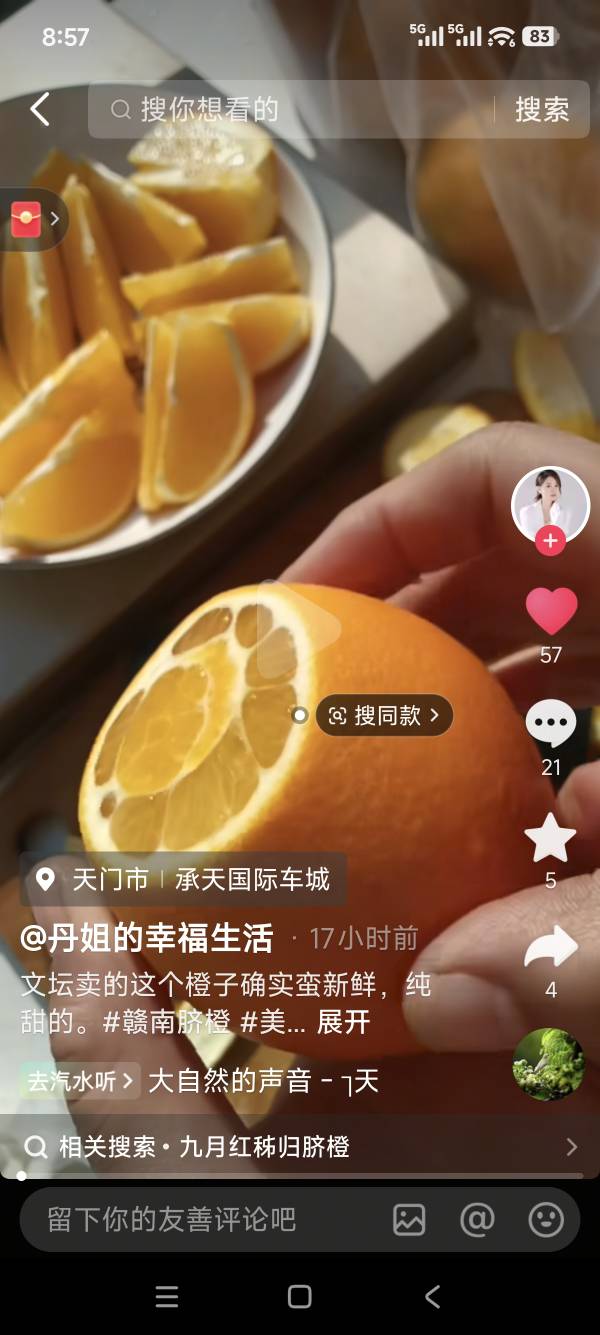Follow the creator with the plus badge
Screen dimensions: 600x1335
tap(550, 542)
